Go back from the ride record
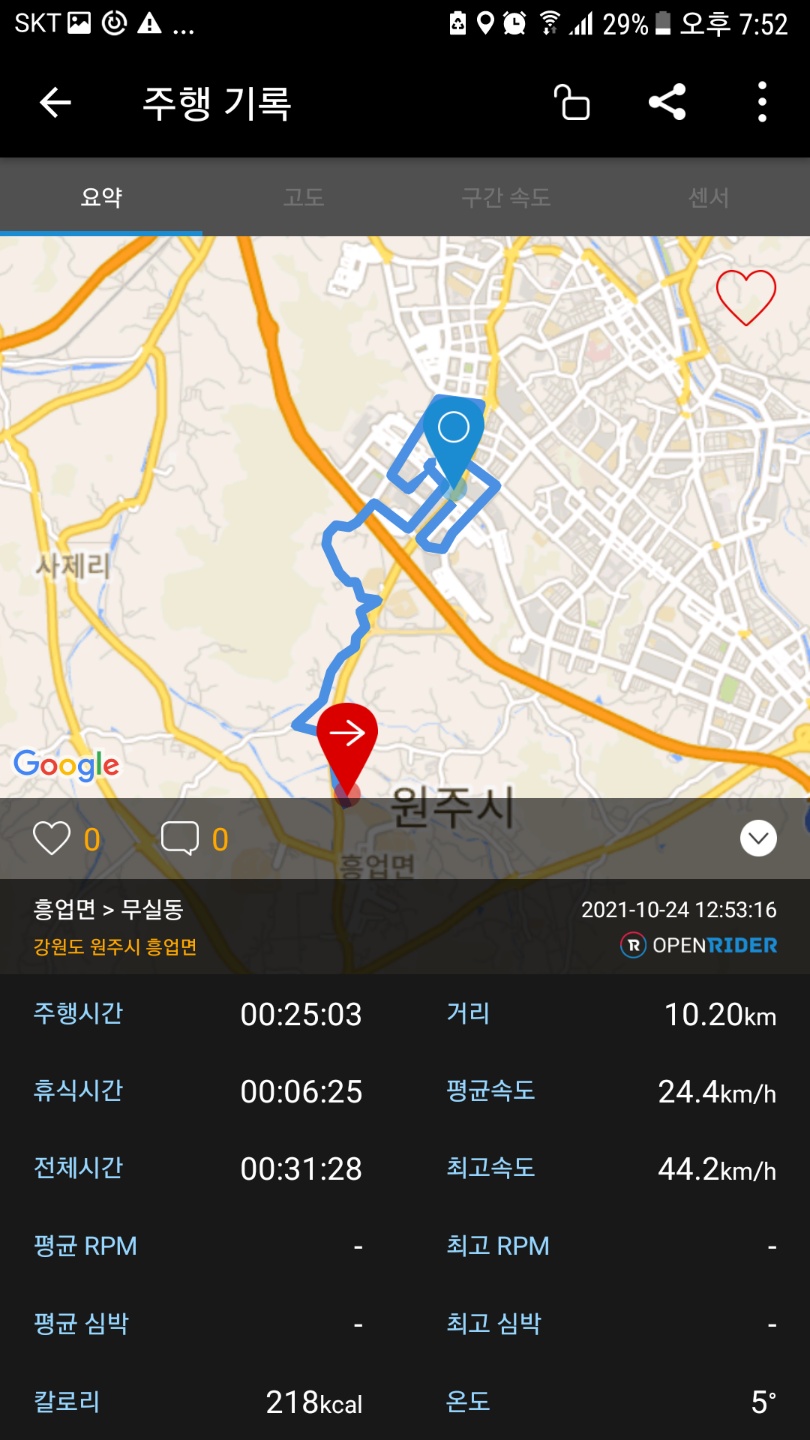810x1440 pixels. (55, 102)
